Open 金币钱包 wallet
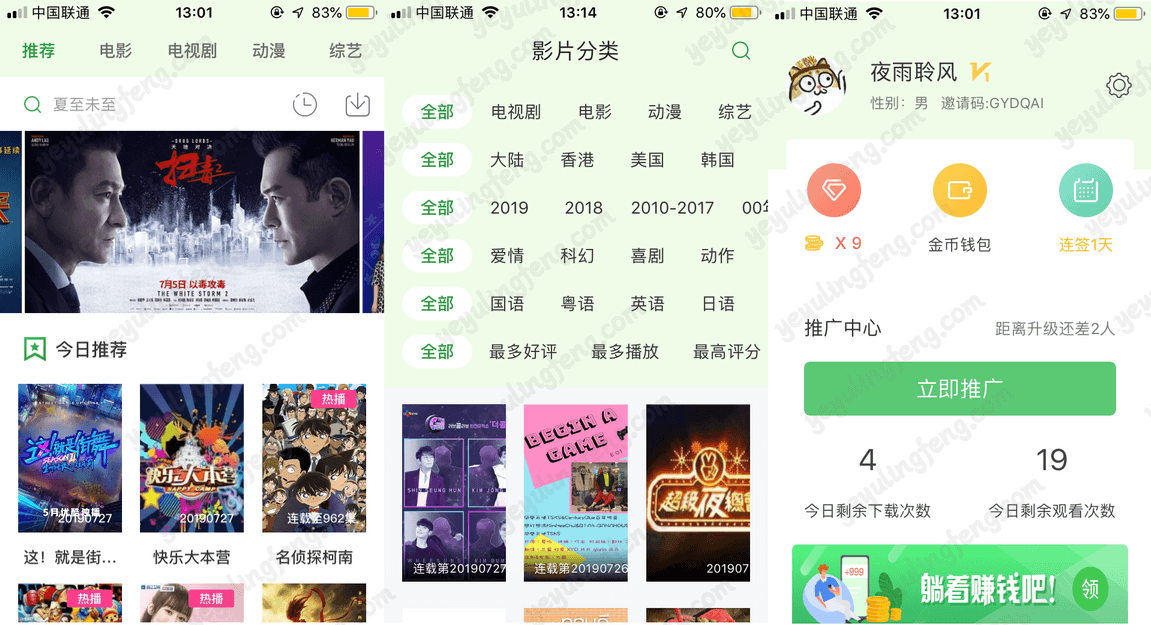This screenshot has width=1151, height=625. 959,191
